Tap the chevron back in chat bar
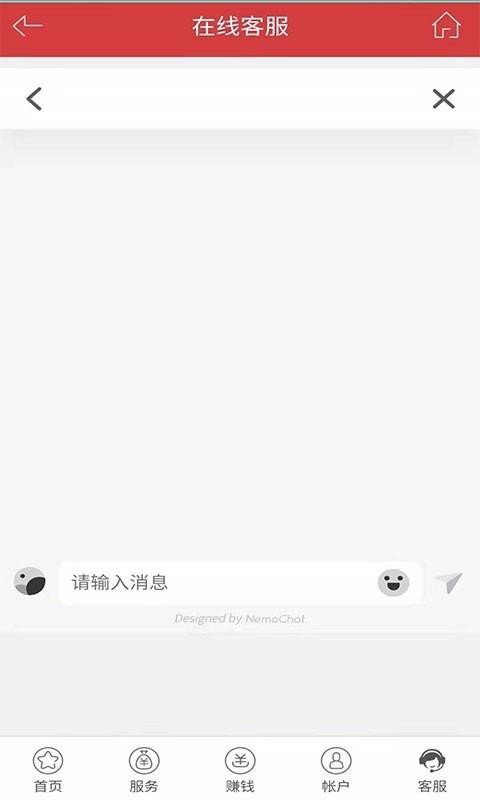This screenshot has width=480, height=800. [34, 99]
